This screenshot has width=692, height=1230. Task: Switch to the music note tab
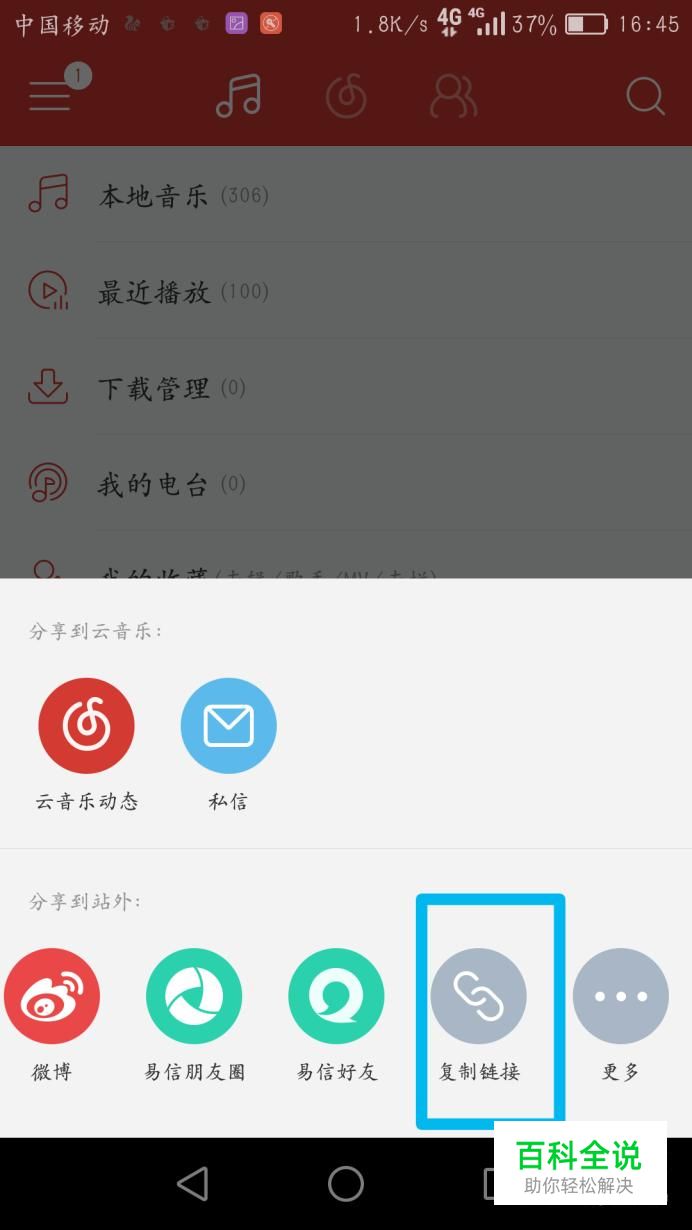[238, 96]
